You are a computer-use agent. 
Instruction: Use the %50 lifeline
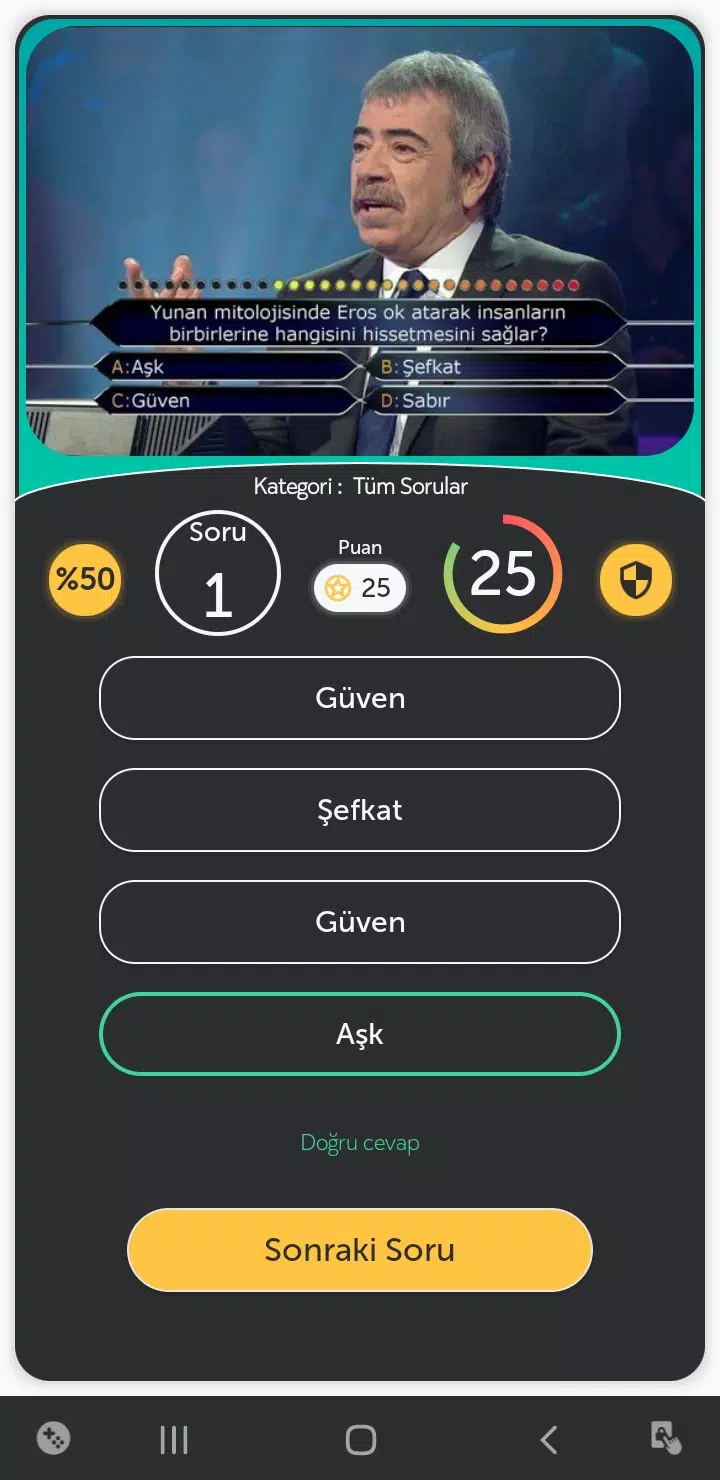pos(85,579)
